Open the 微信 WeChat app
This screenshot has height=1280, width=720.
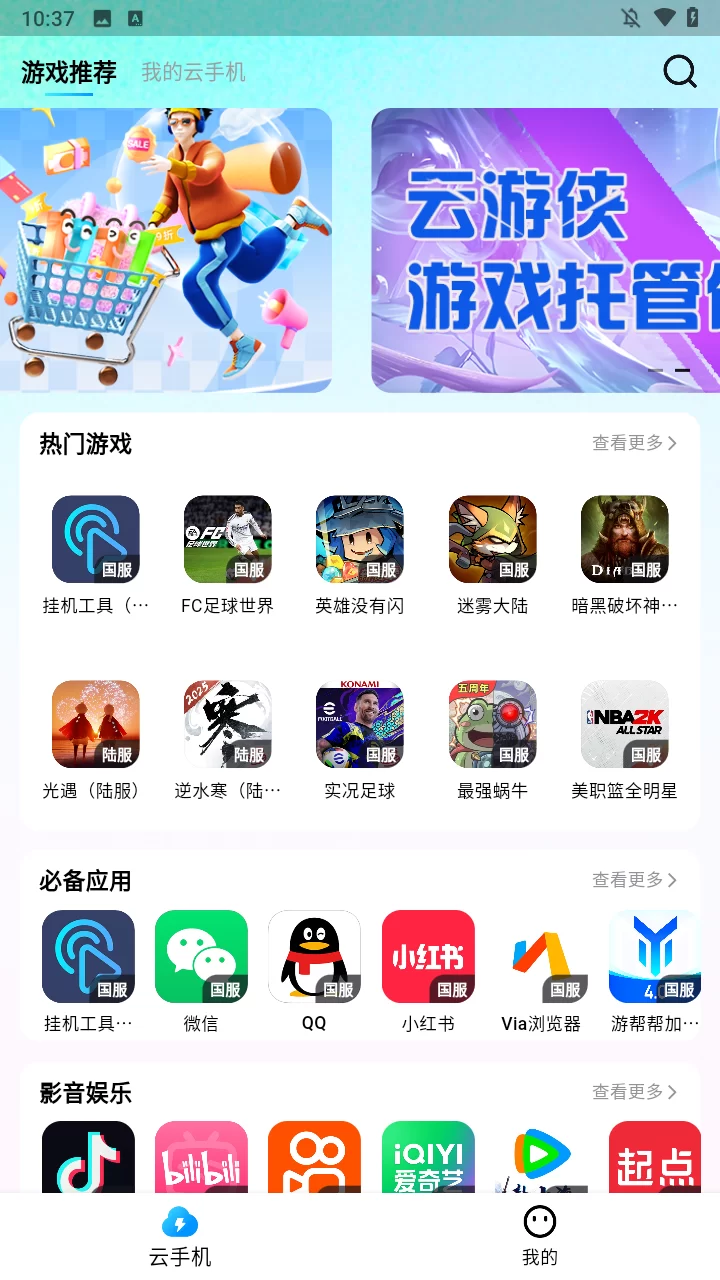[x=200, y=955]
